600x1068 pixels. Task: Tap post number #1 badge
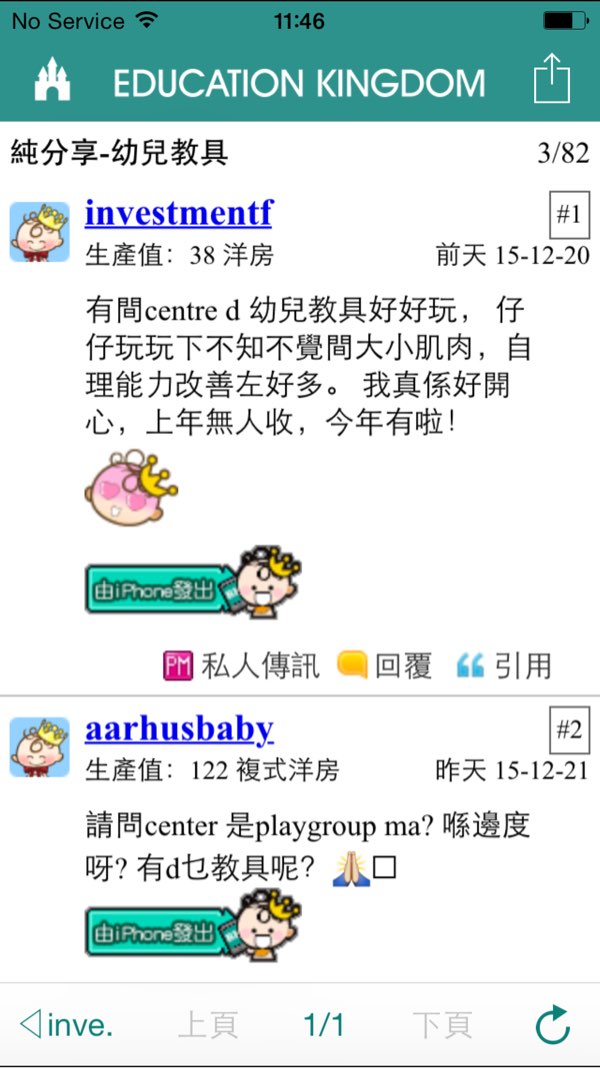coord(569,214)
